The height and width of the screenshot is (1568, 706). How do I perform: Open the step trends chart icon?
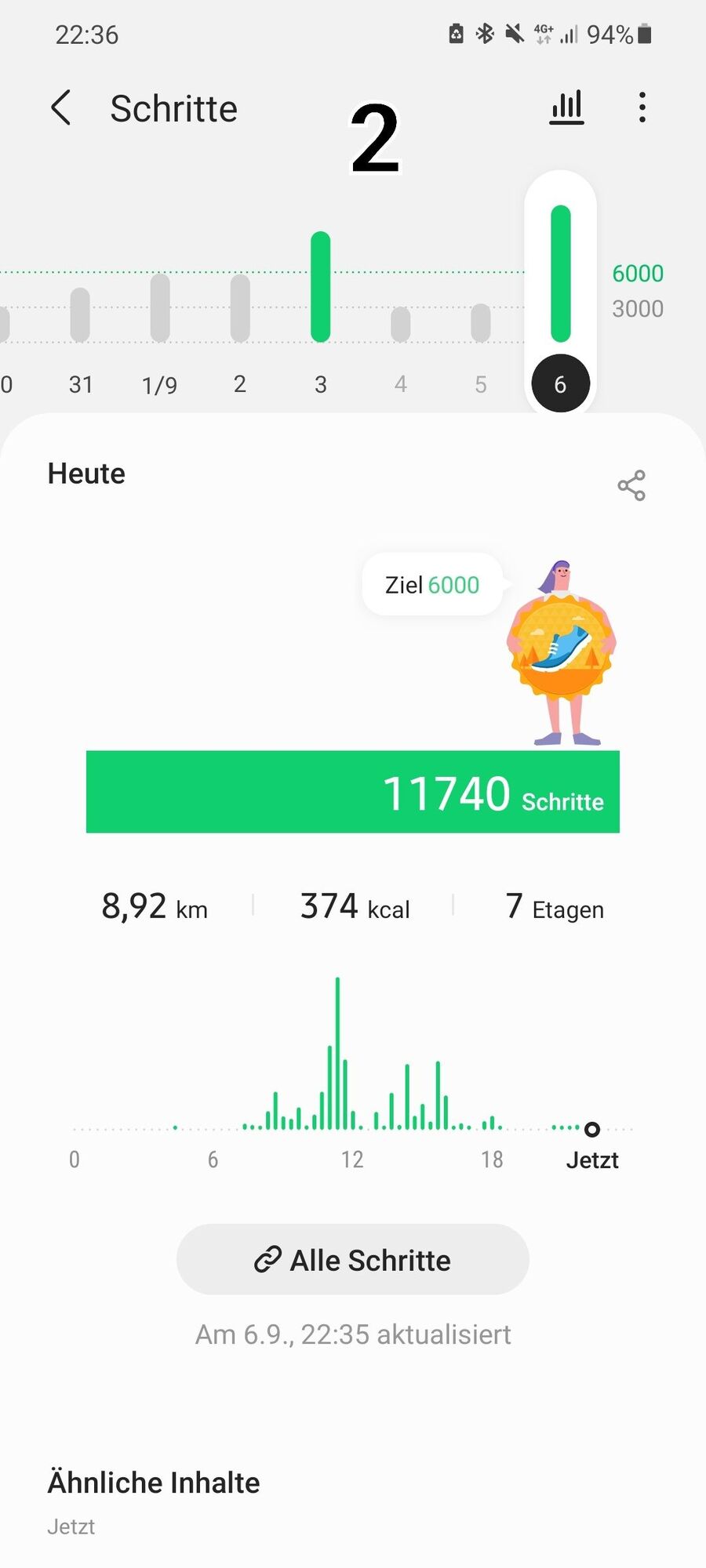click(x=566, y=107)
